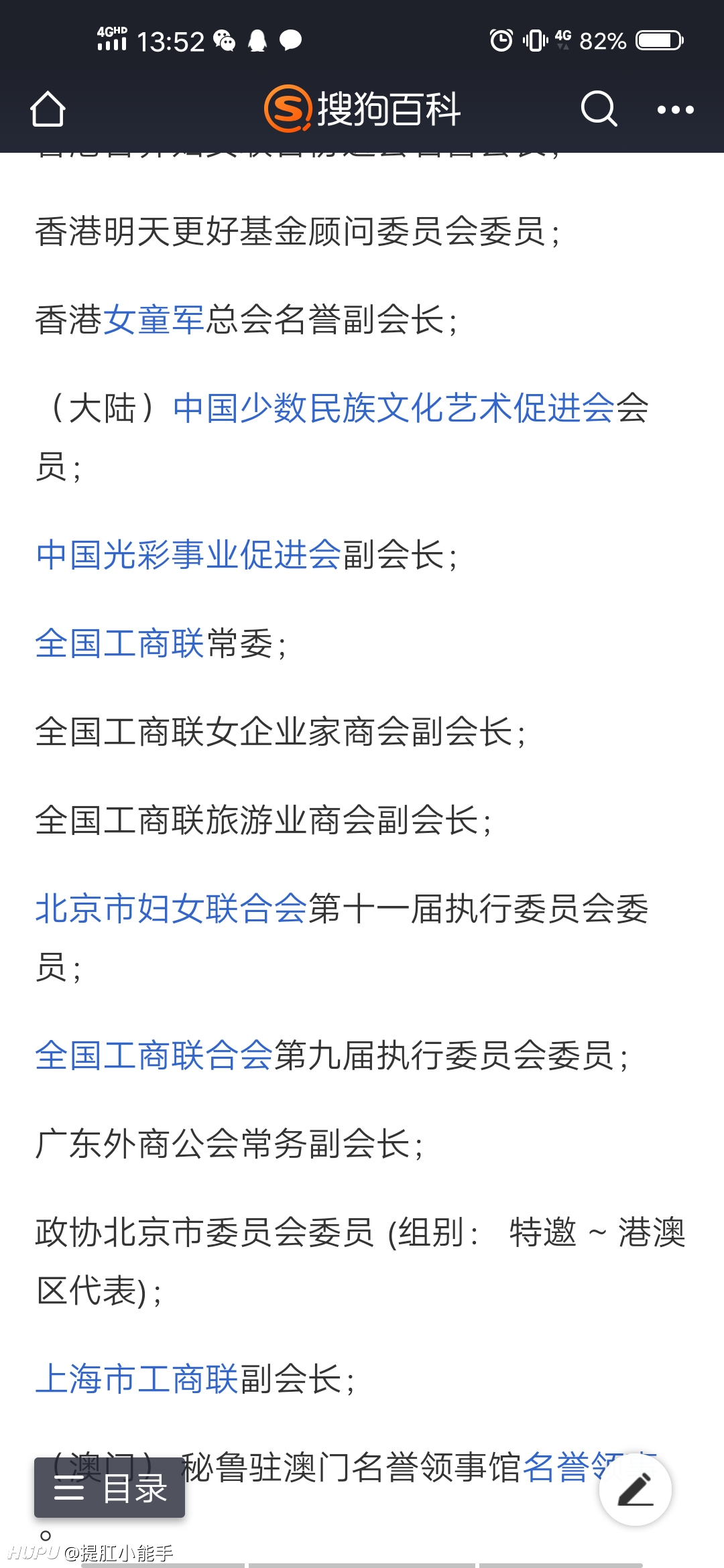Tap the floating edit pencil button

(x=636, y=1489)
